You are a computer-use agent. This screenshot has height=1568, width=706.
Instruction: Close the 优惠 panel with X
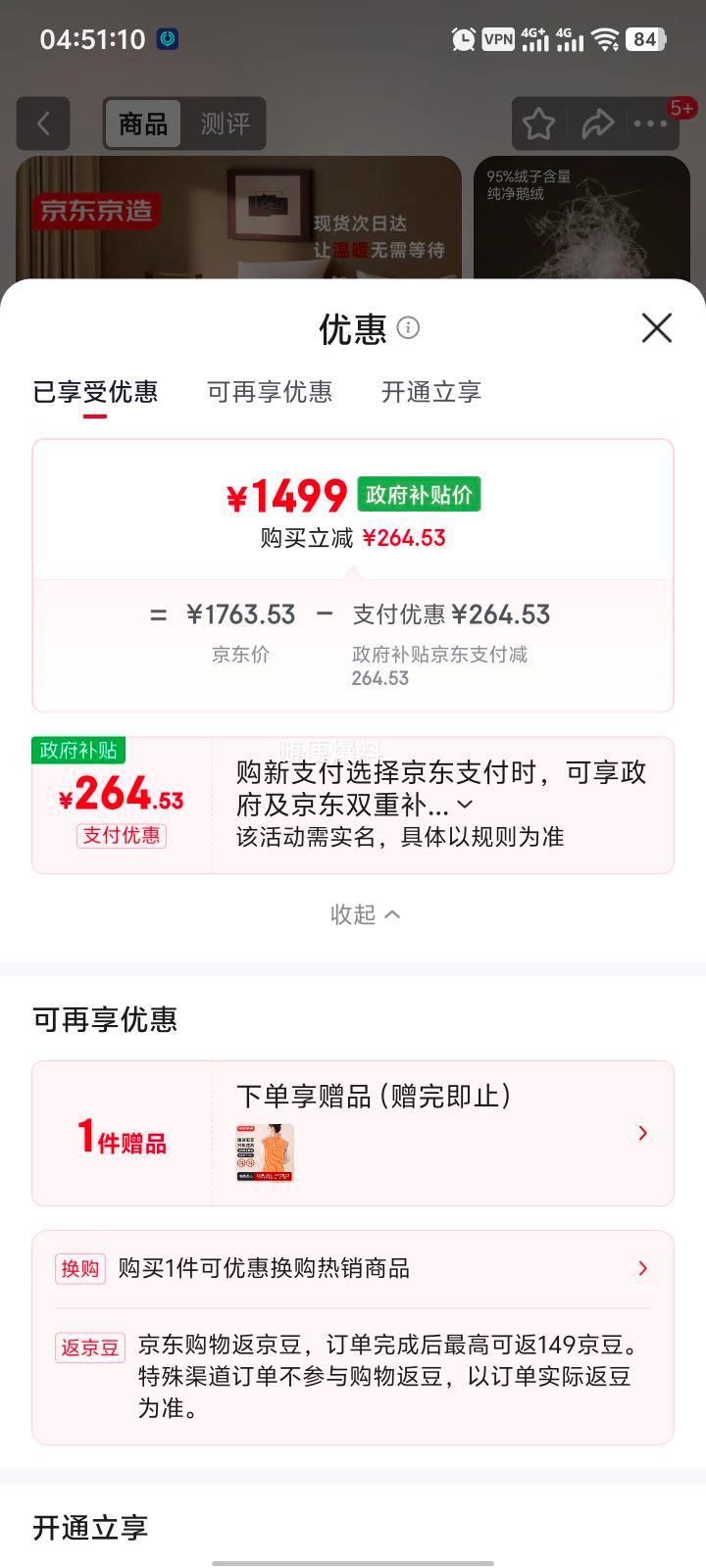654,328
